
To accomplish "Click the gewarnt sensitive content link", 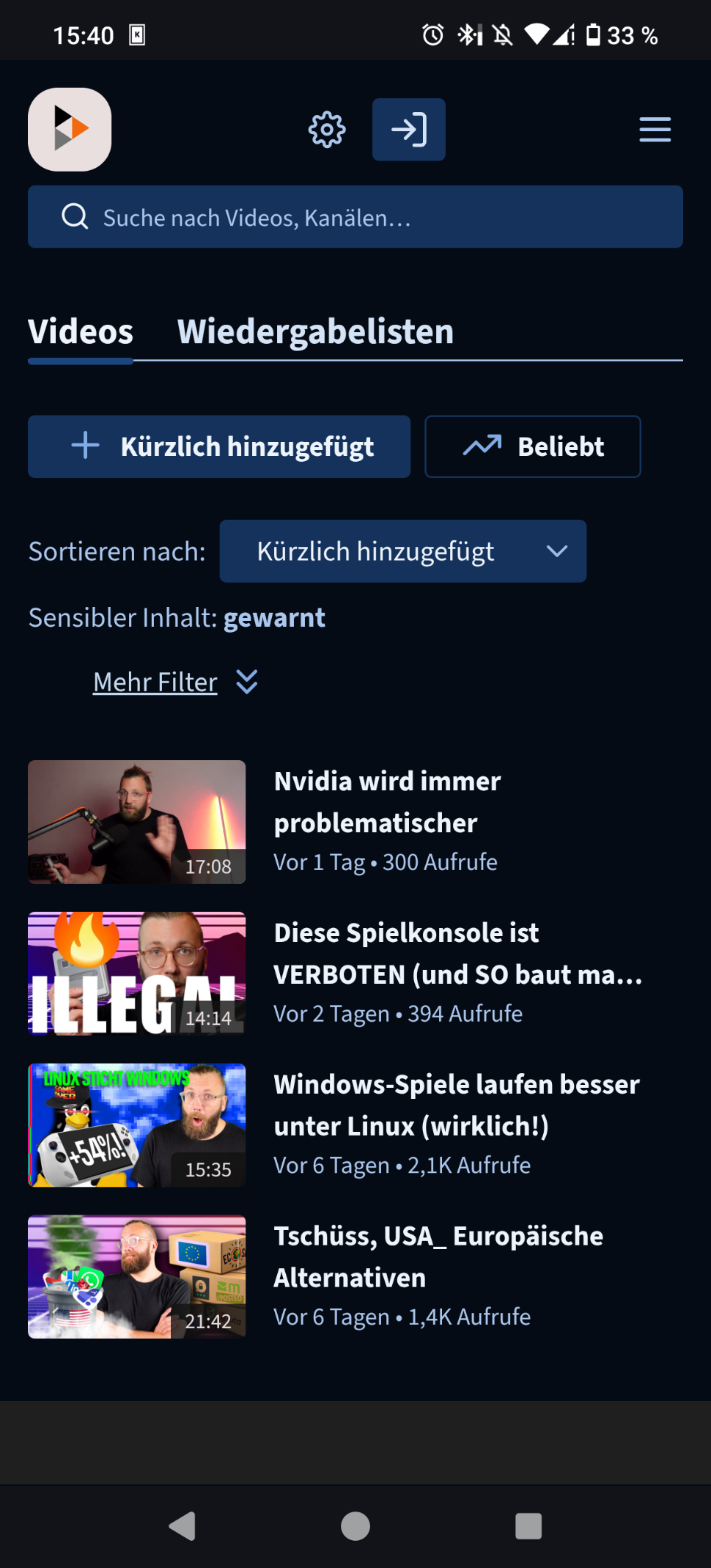I will 275,618.
